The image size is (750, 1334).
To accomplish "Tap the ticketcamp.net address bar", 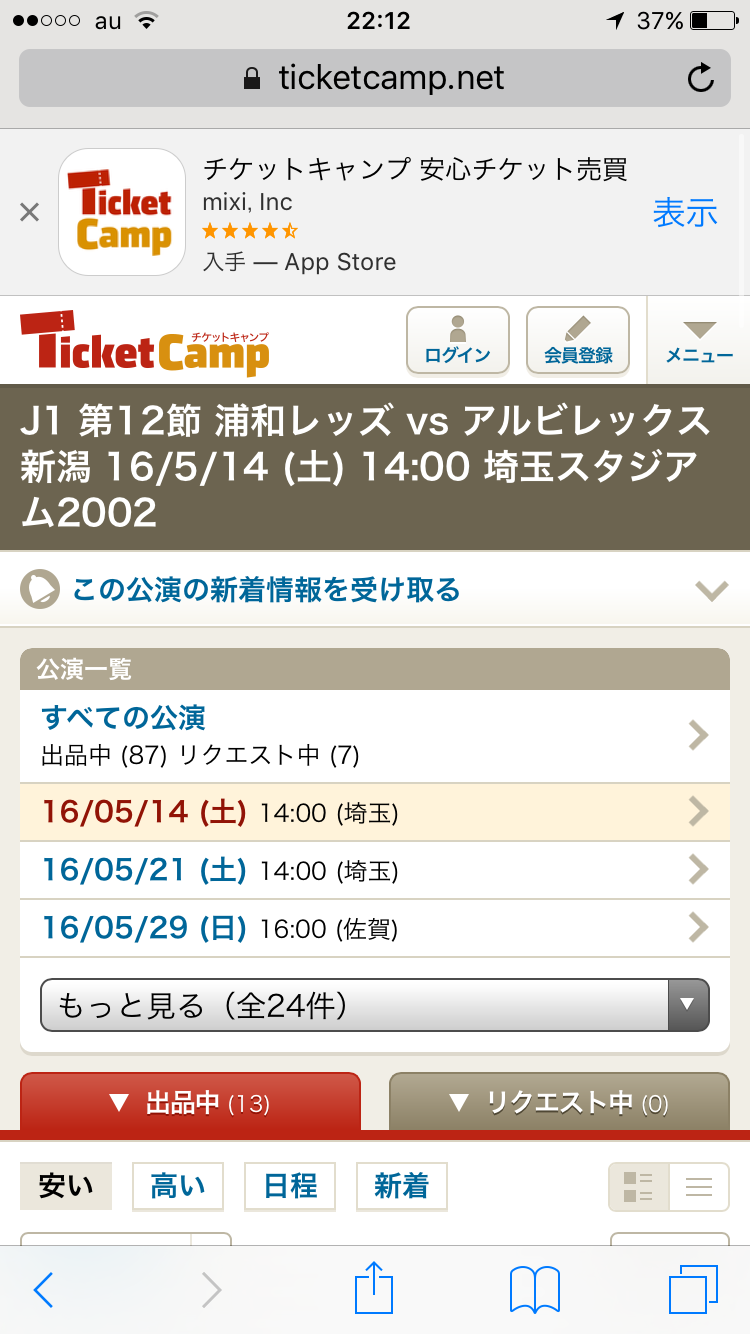I will point(375,78).
